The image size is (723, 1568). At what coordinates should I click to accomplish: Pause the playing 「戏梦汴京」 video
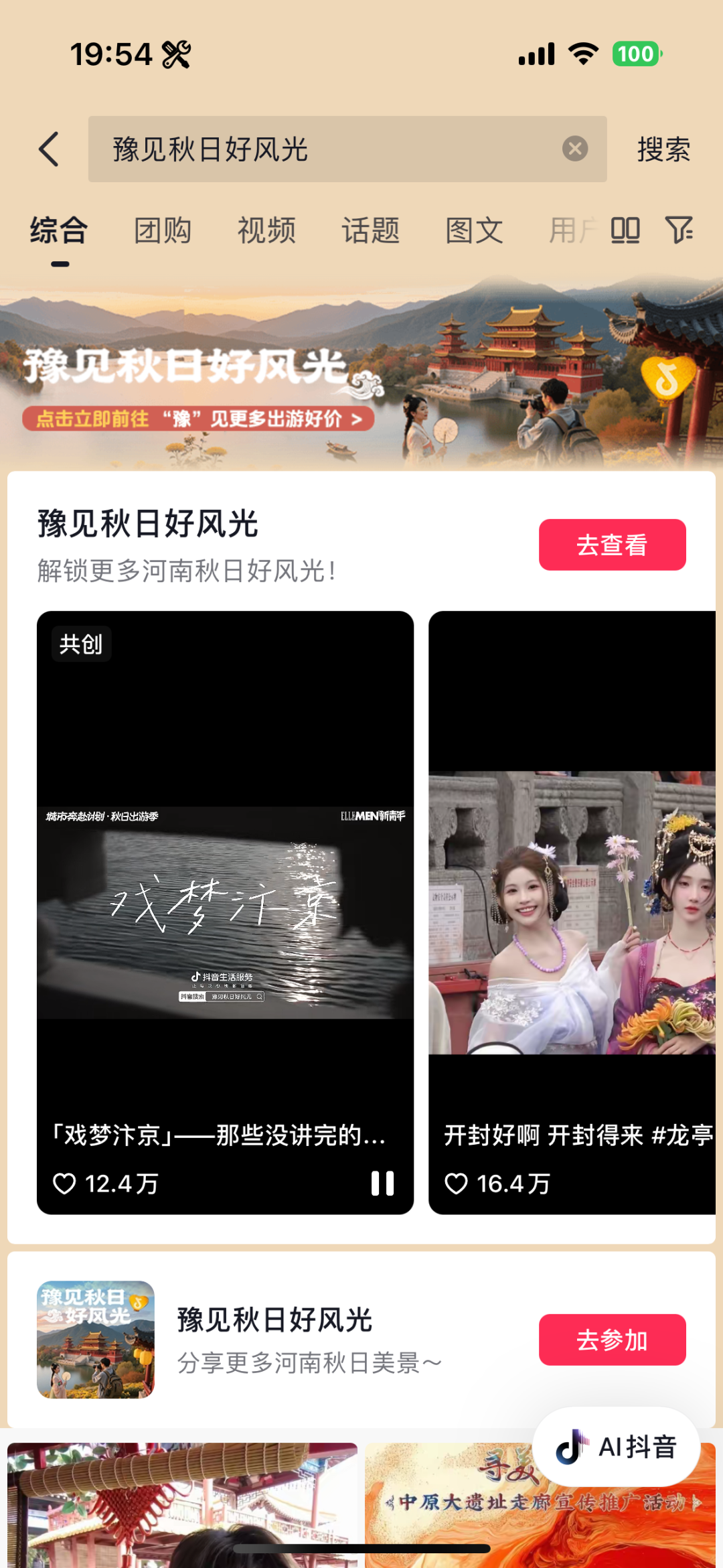click(384, 1183)
